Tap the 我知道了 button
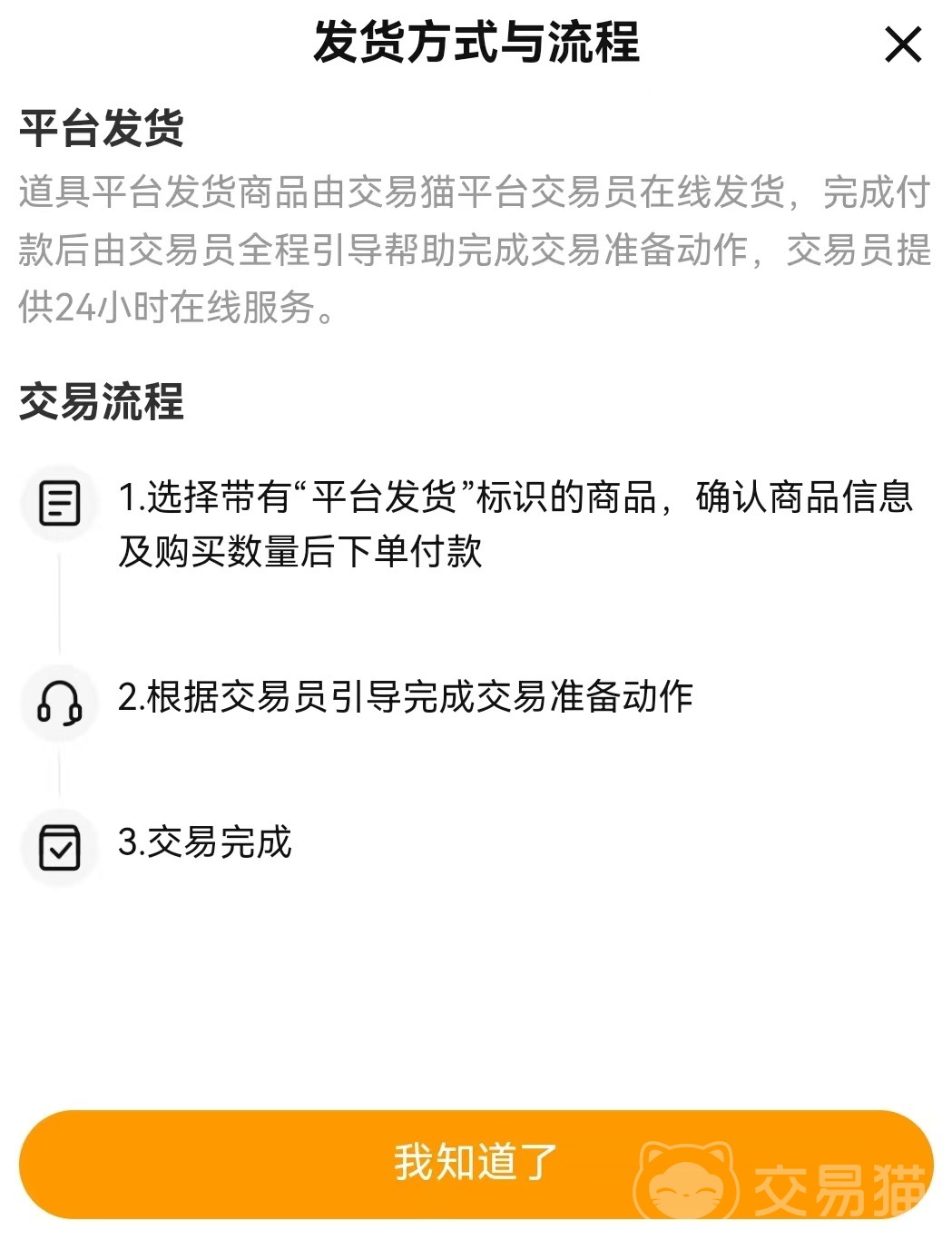The height and width of the screenshot is (1250, 952). coord(476,1164)
